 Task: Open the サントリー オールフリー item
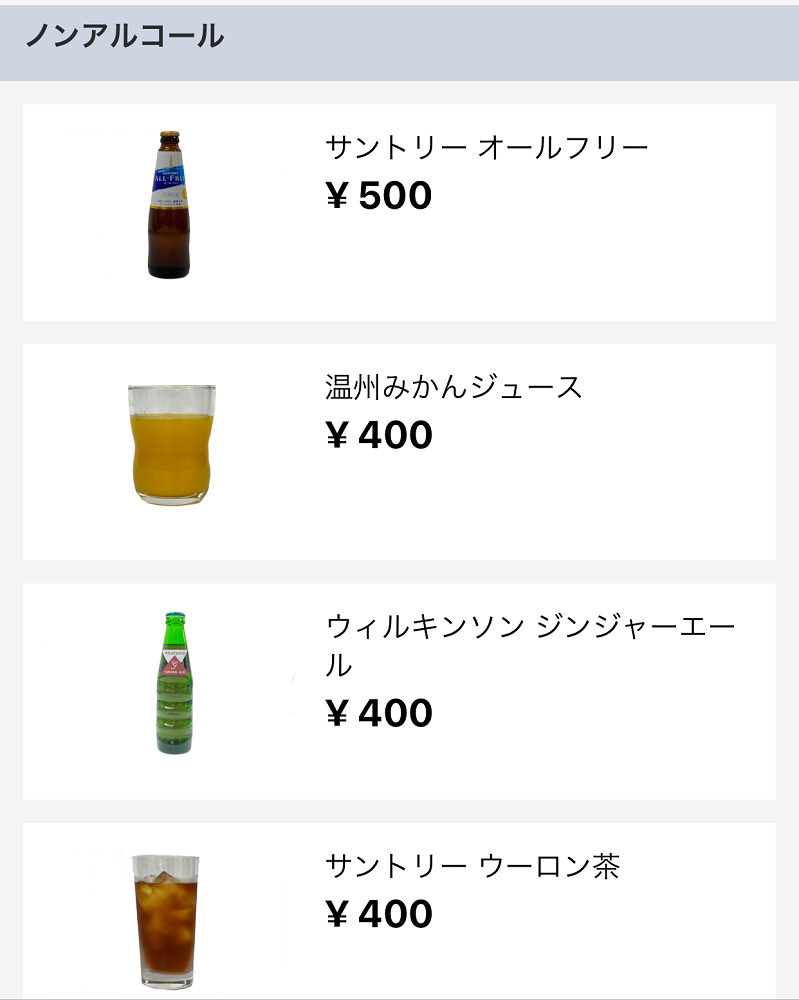click(x=398, y=212)
